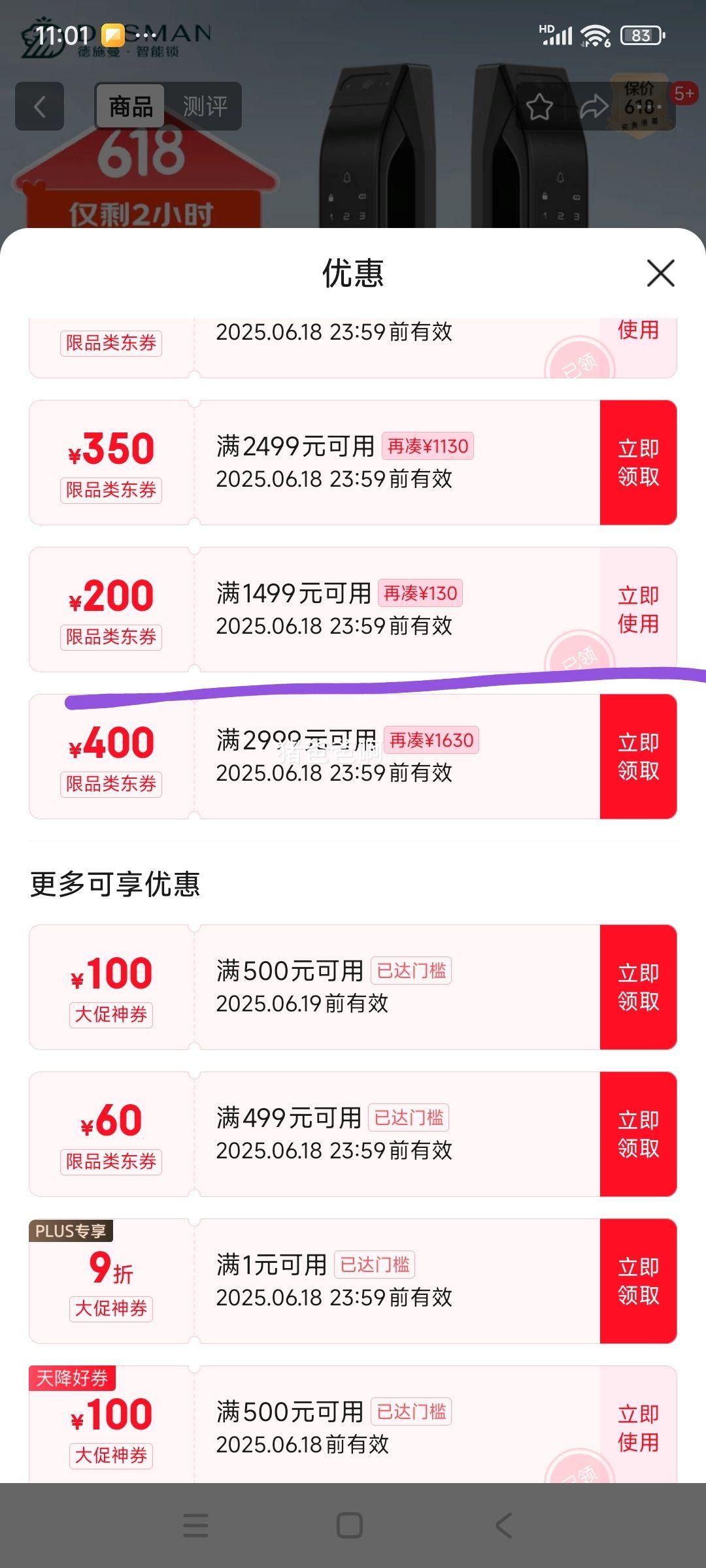
Task: Close the 优惠 coupon sheet
Action: tap(660, 273)
